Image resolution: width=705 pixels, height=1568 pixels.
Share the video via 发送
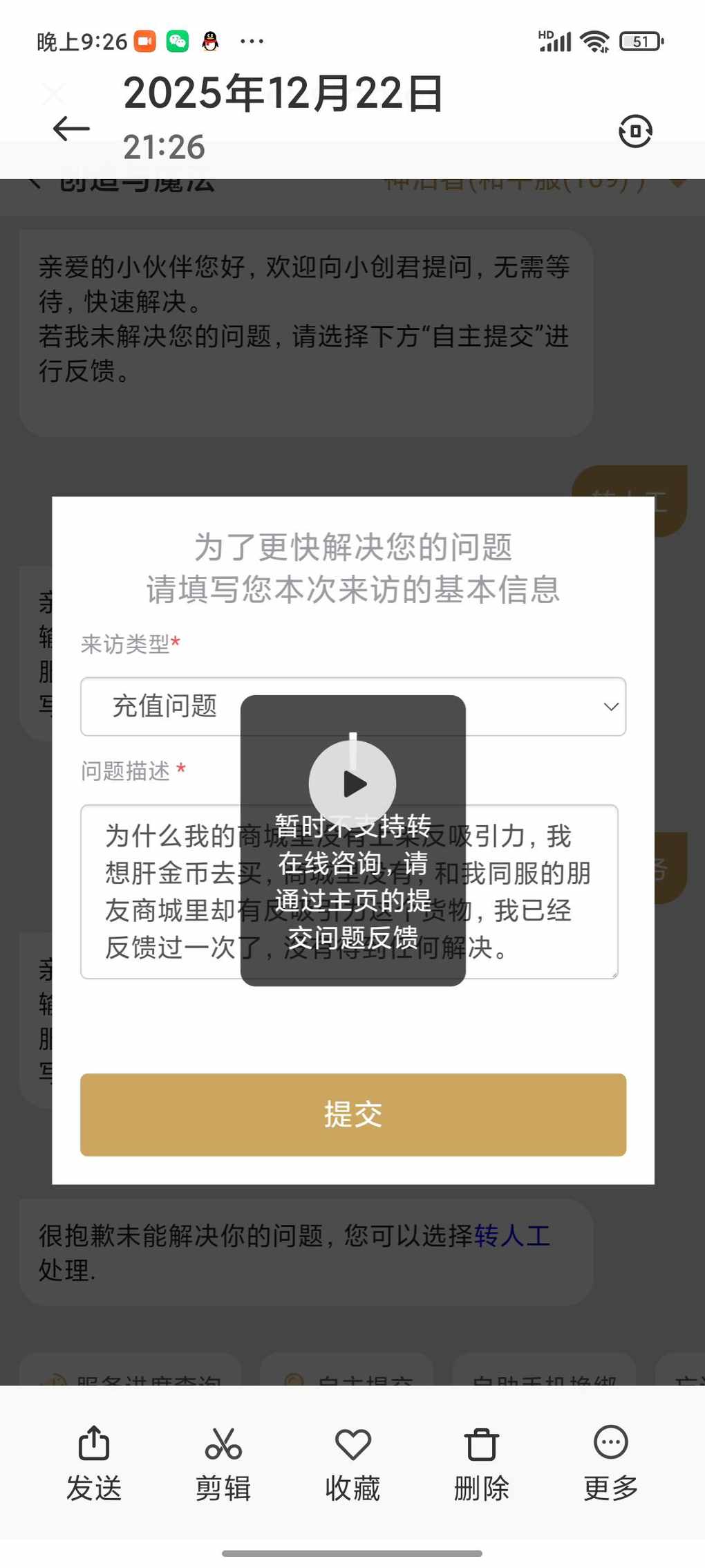[x=94, y=1462]
